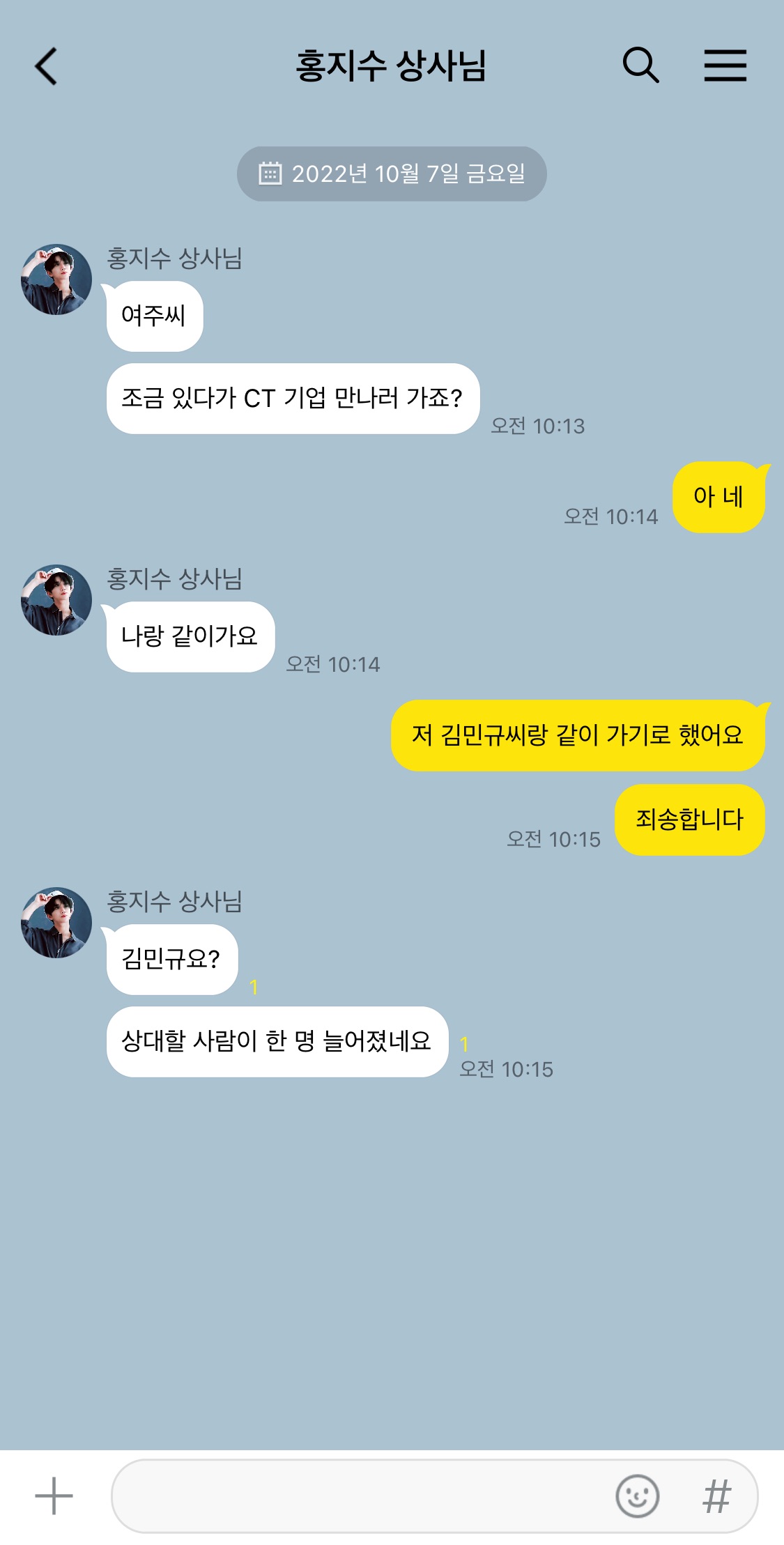Tap the unread '1' badge beside 김민규요?
784x1545 pixels.
tap(254, 987)
